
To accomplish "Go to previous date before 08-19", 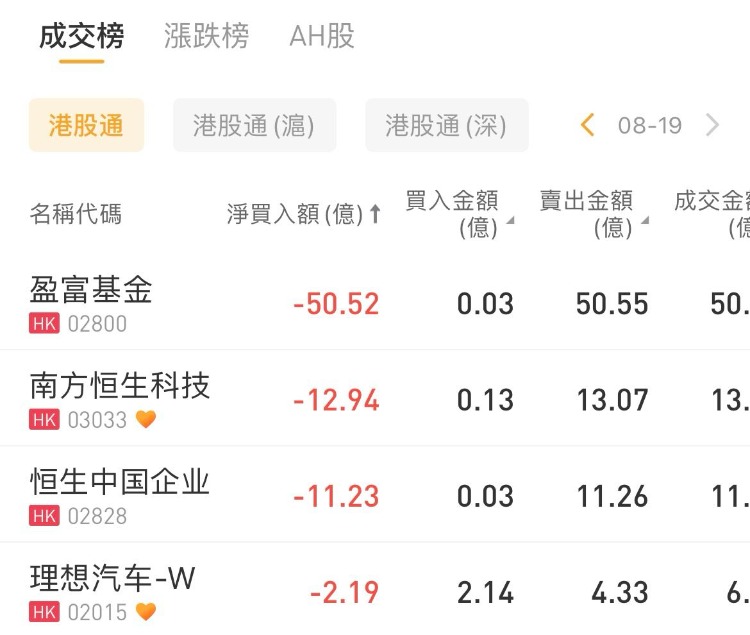I will [588, 125].
